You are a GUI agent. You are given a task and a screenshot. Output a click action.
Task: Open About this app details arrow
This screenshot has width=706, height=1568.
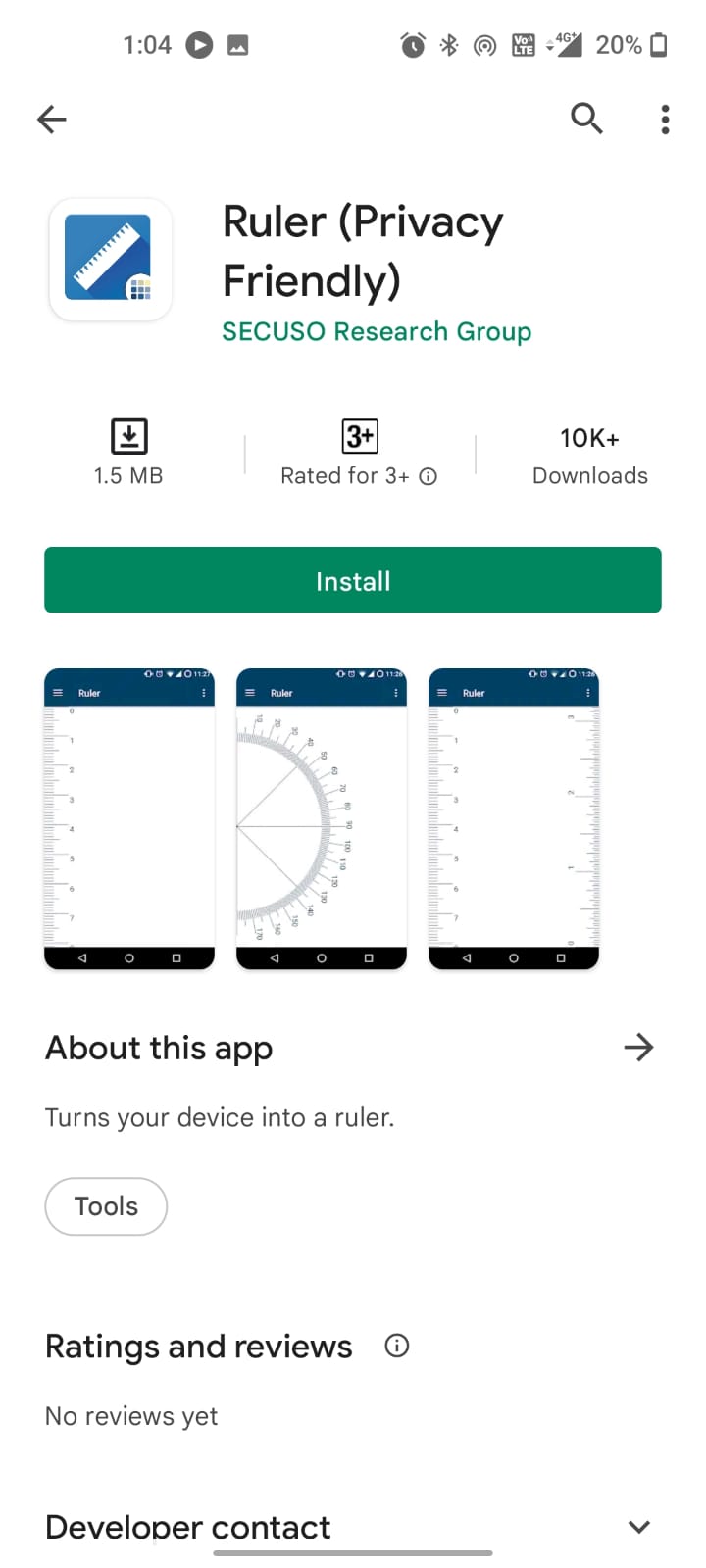[x=638, y=1048]
